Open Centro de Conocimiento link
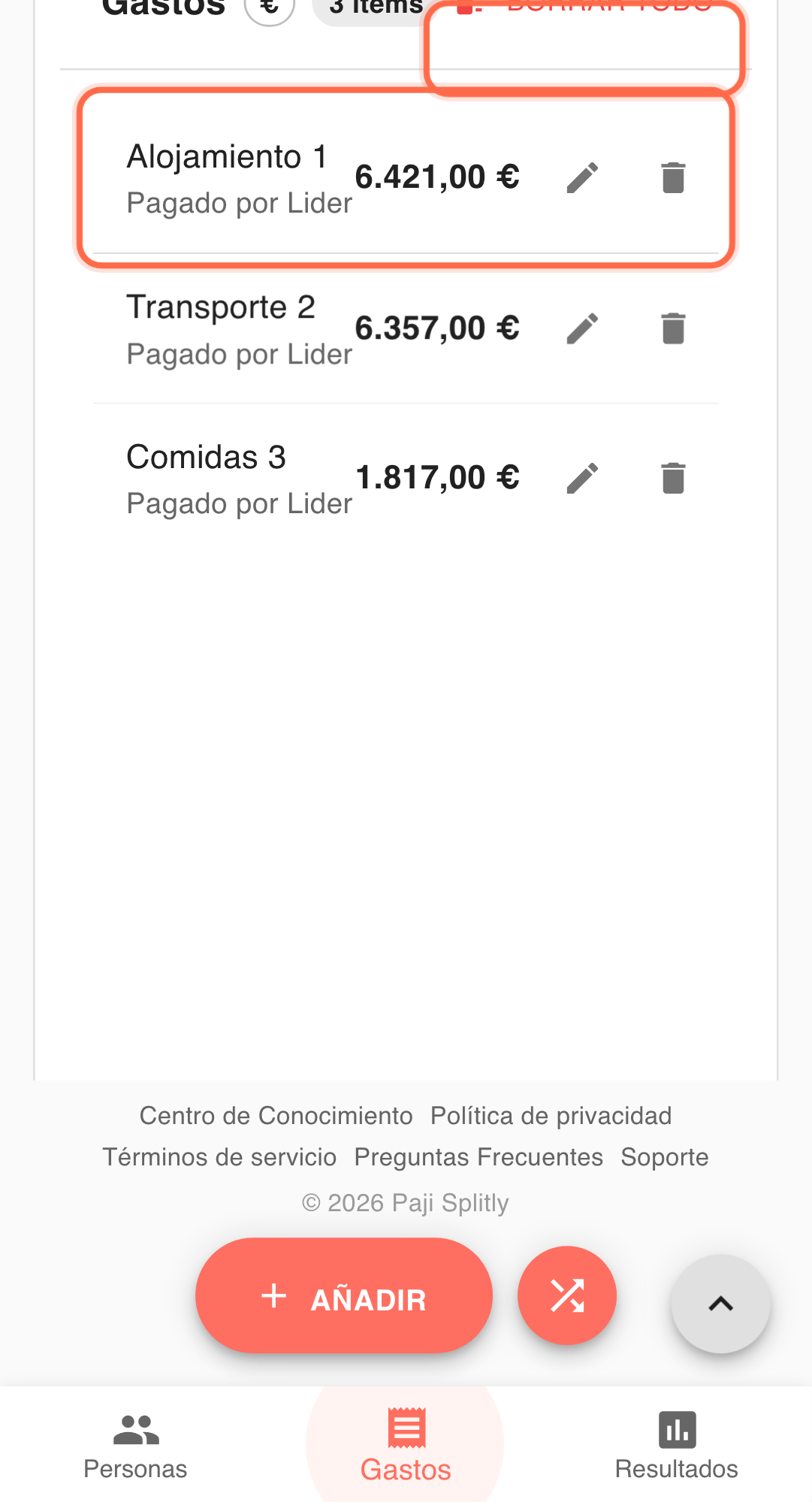Image resolution: width=812 pixels, height=1502 pixels. tap(276, 1116)
